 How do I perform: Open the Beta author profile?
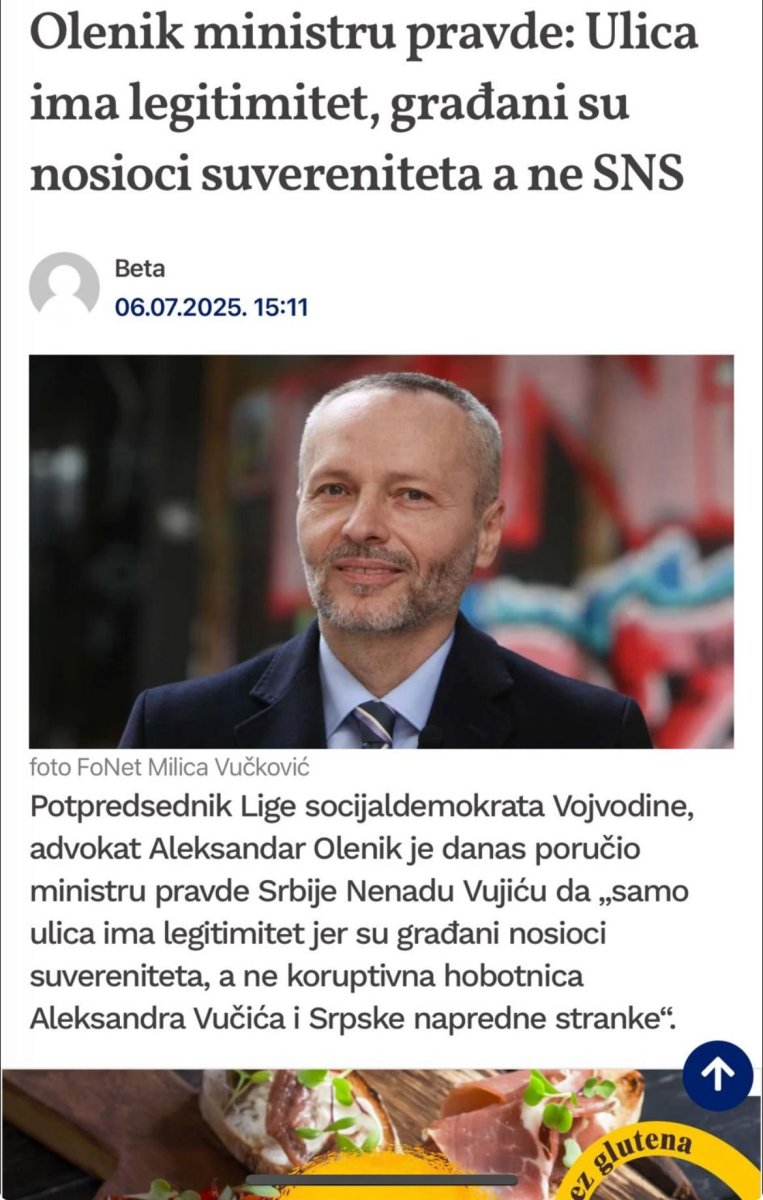coord(140,268)
